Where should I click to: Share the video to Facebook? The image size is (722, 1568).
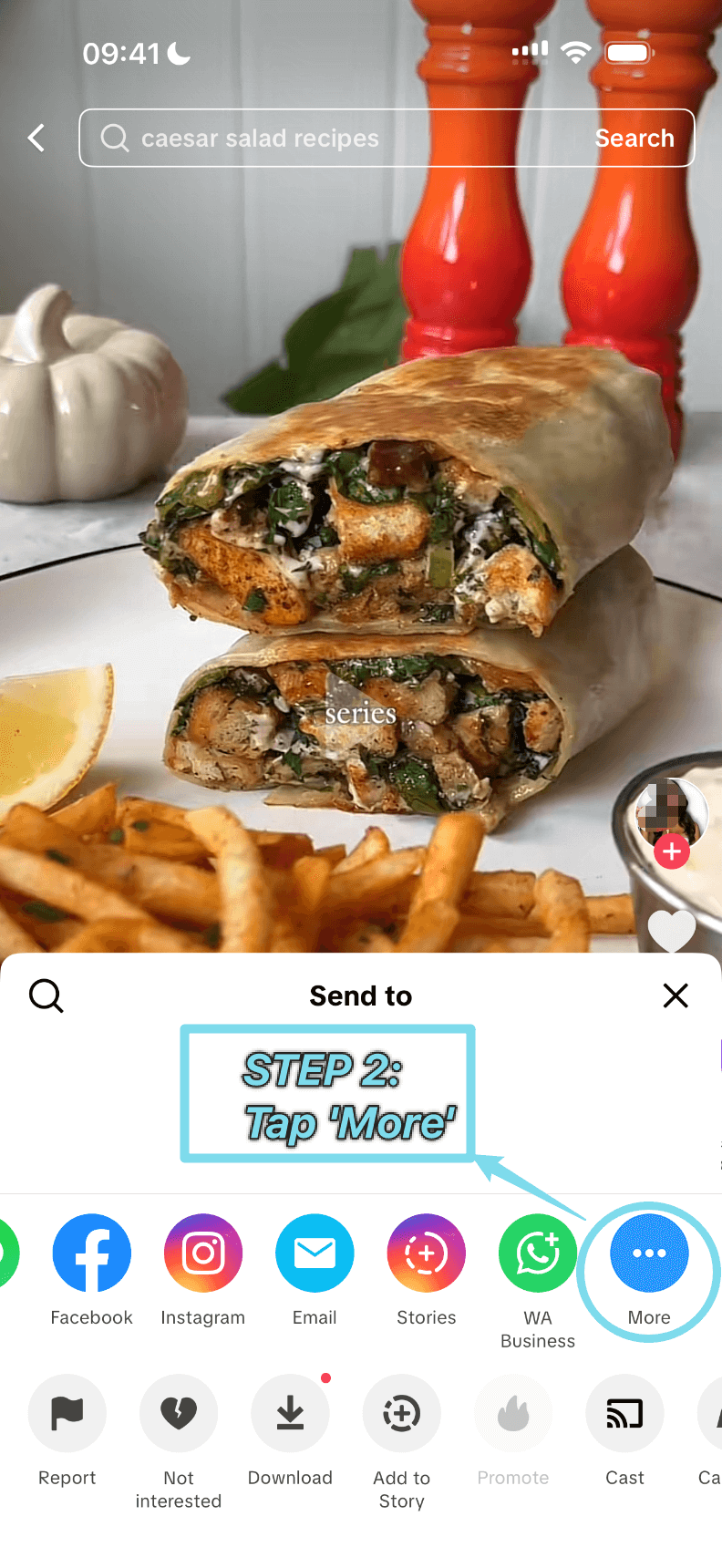click(x=91, y=1253)
